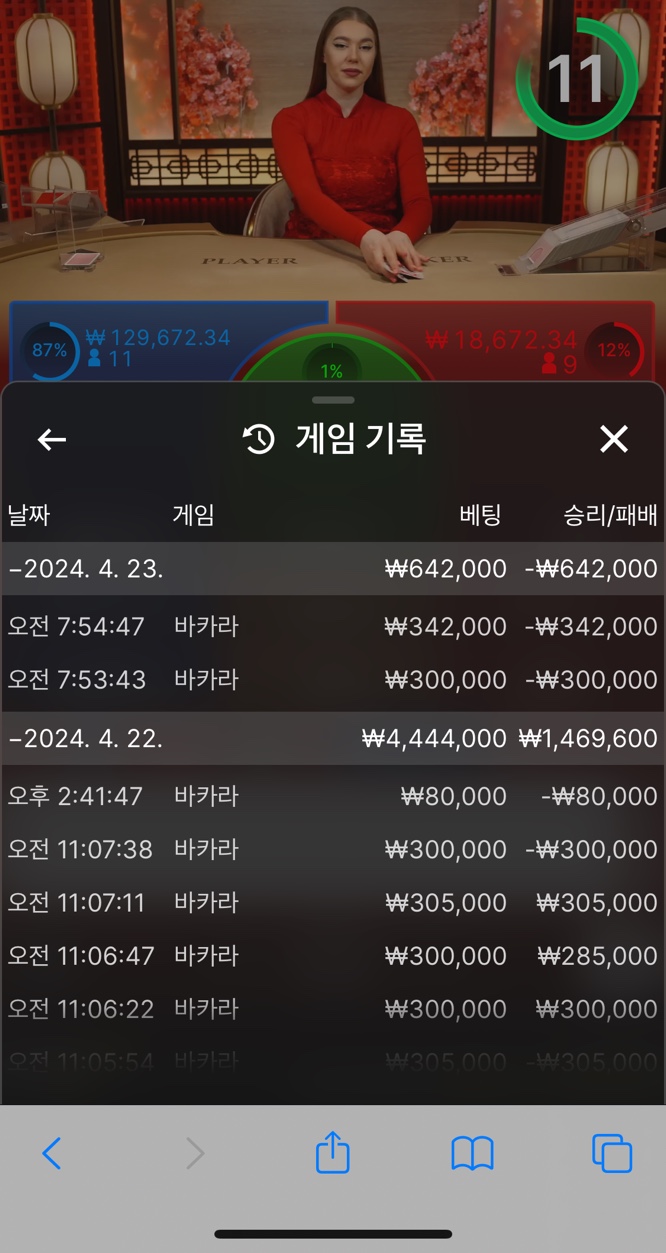This screenshot has height=1253, width=666.
Task: Go back from the 게임 기록 panel
Action: (52, 439)
